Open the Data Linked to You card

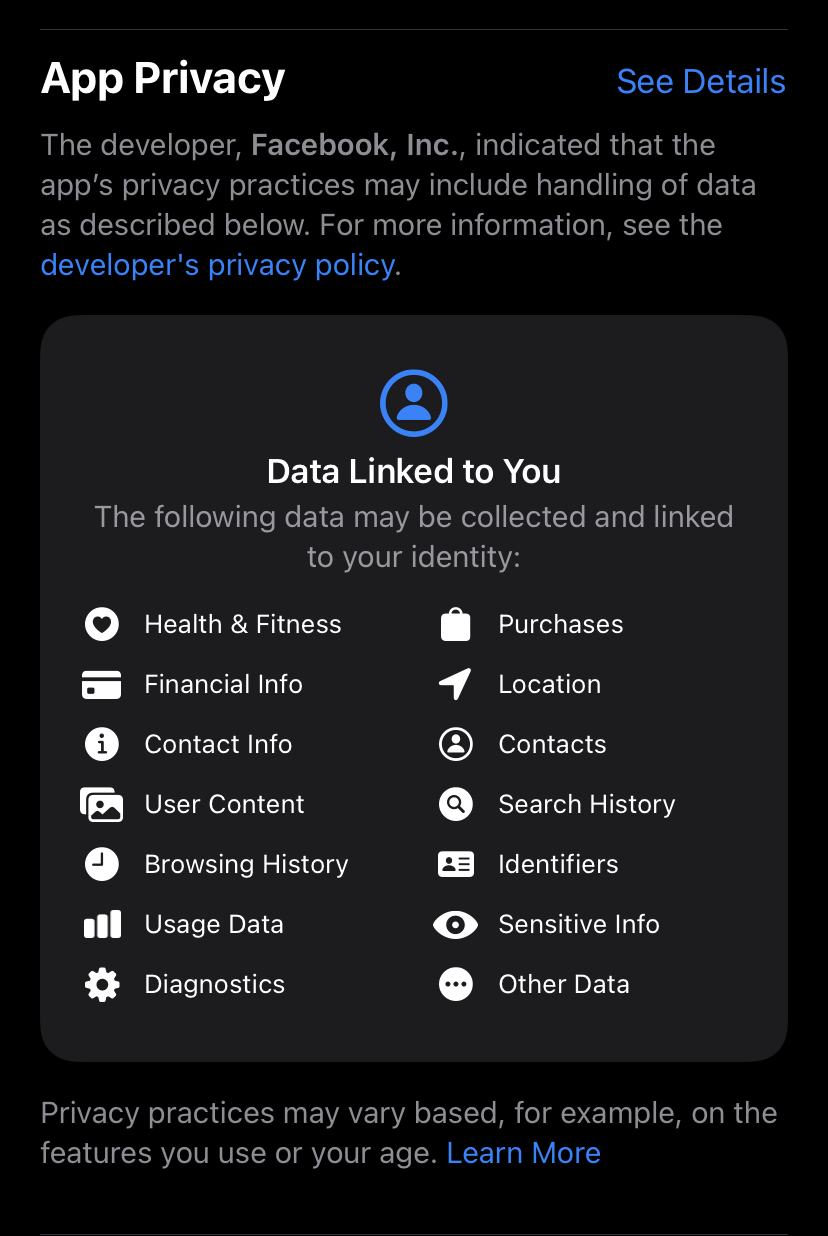tap(413, 470)
